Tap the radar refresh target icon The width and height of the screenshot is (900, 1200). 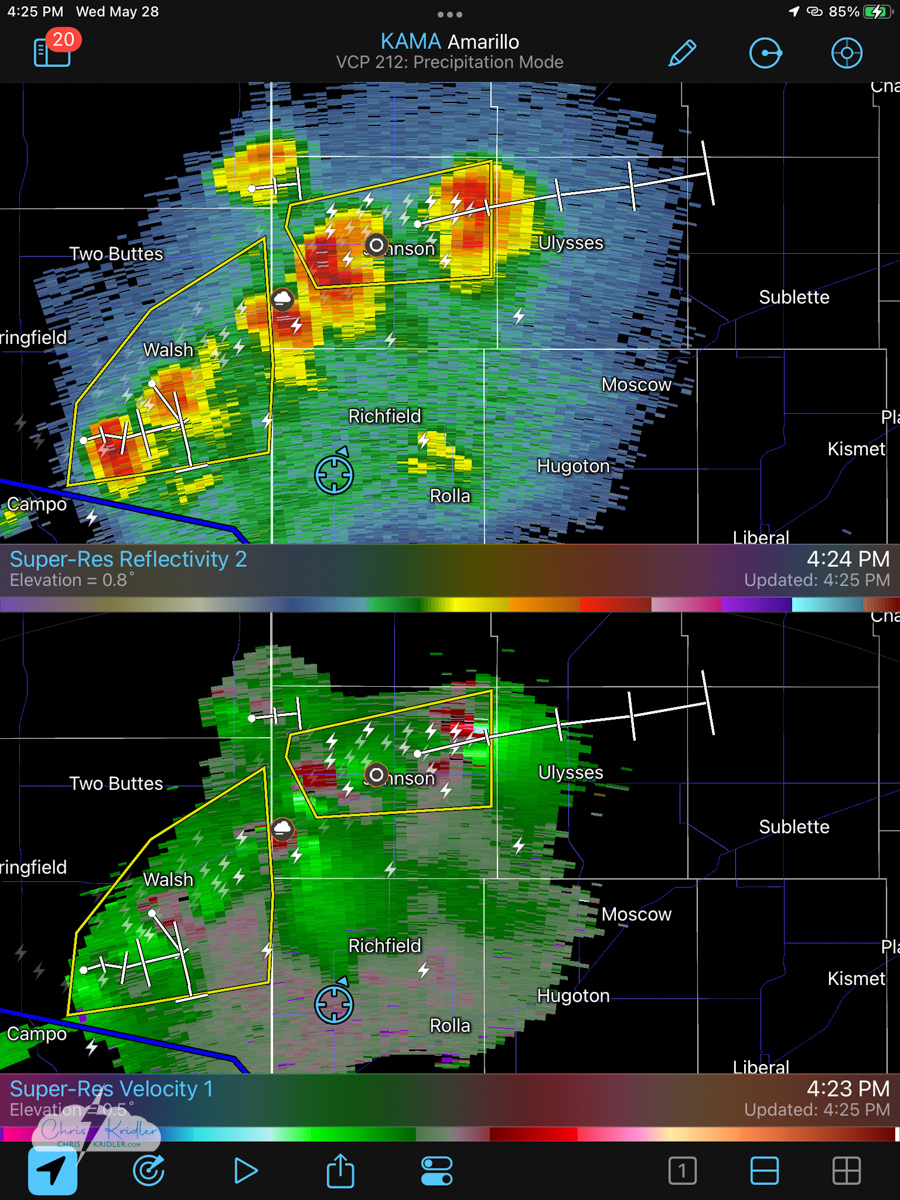[x=148, y=1170]
